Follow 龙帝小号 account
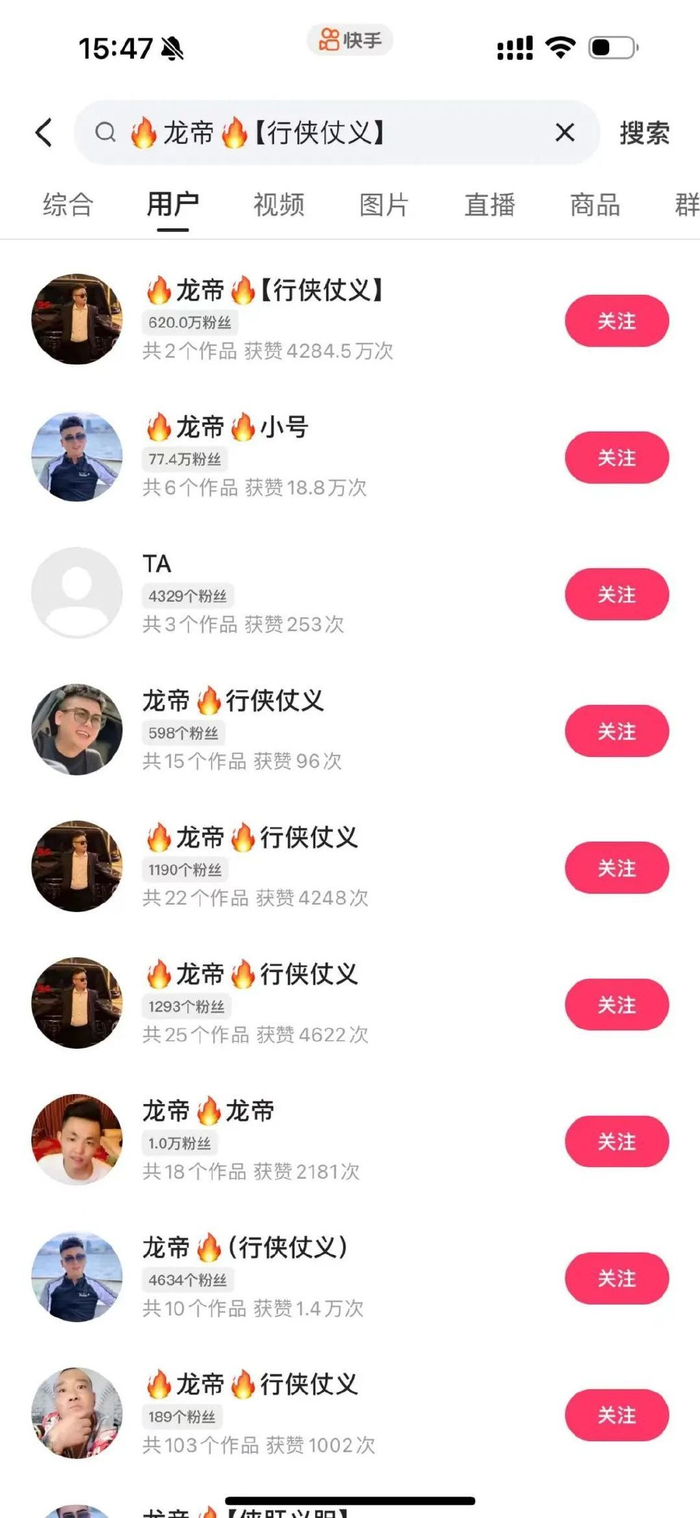 pos(616,458)
